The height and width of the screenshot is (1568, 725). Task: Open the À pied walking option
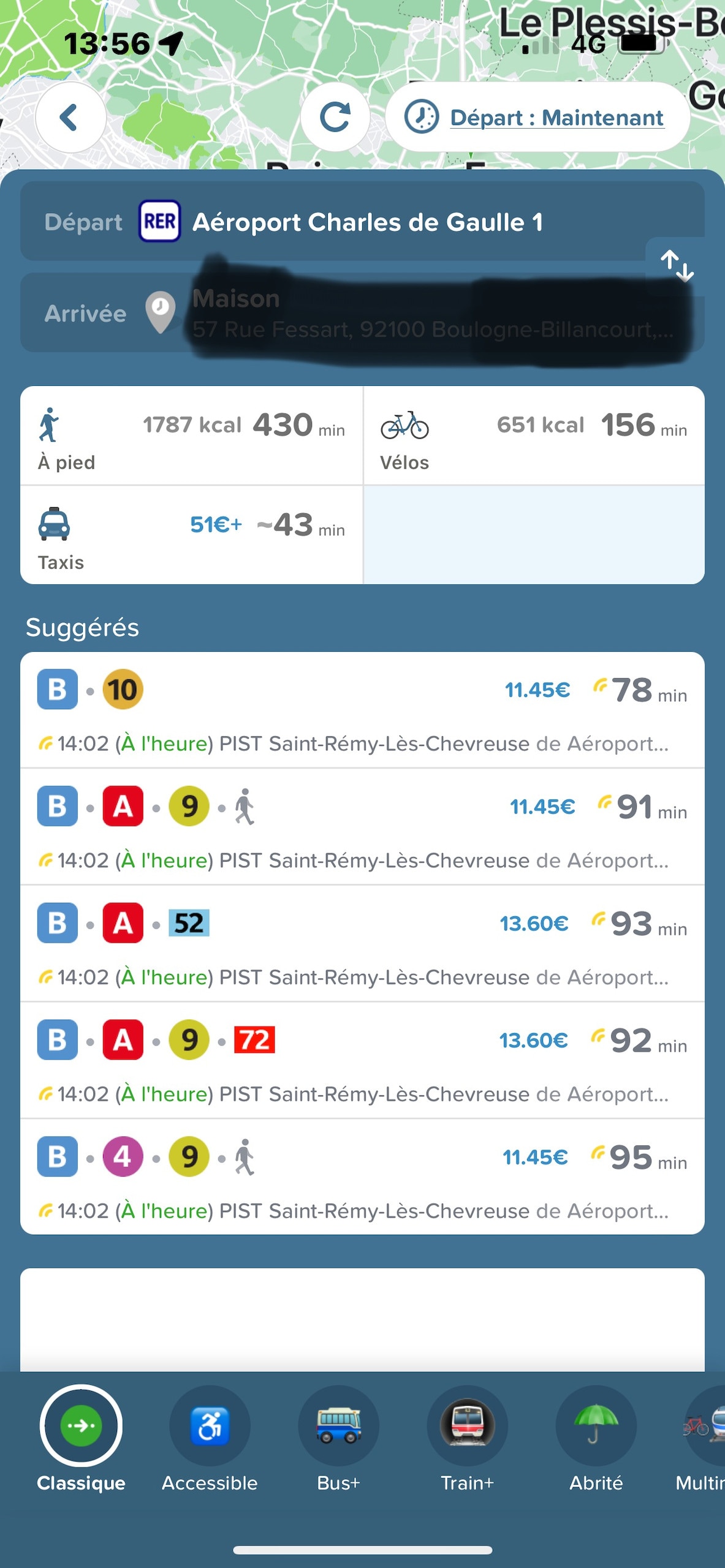coord(191,435)
